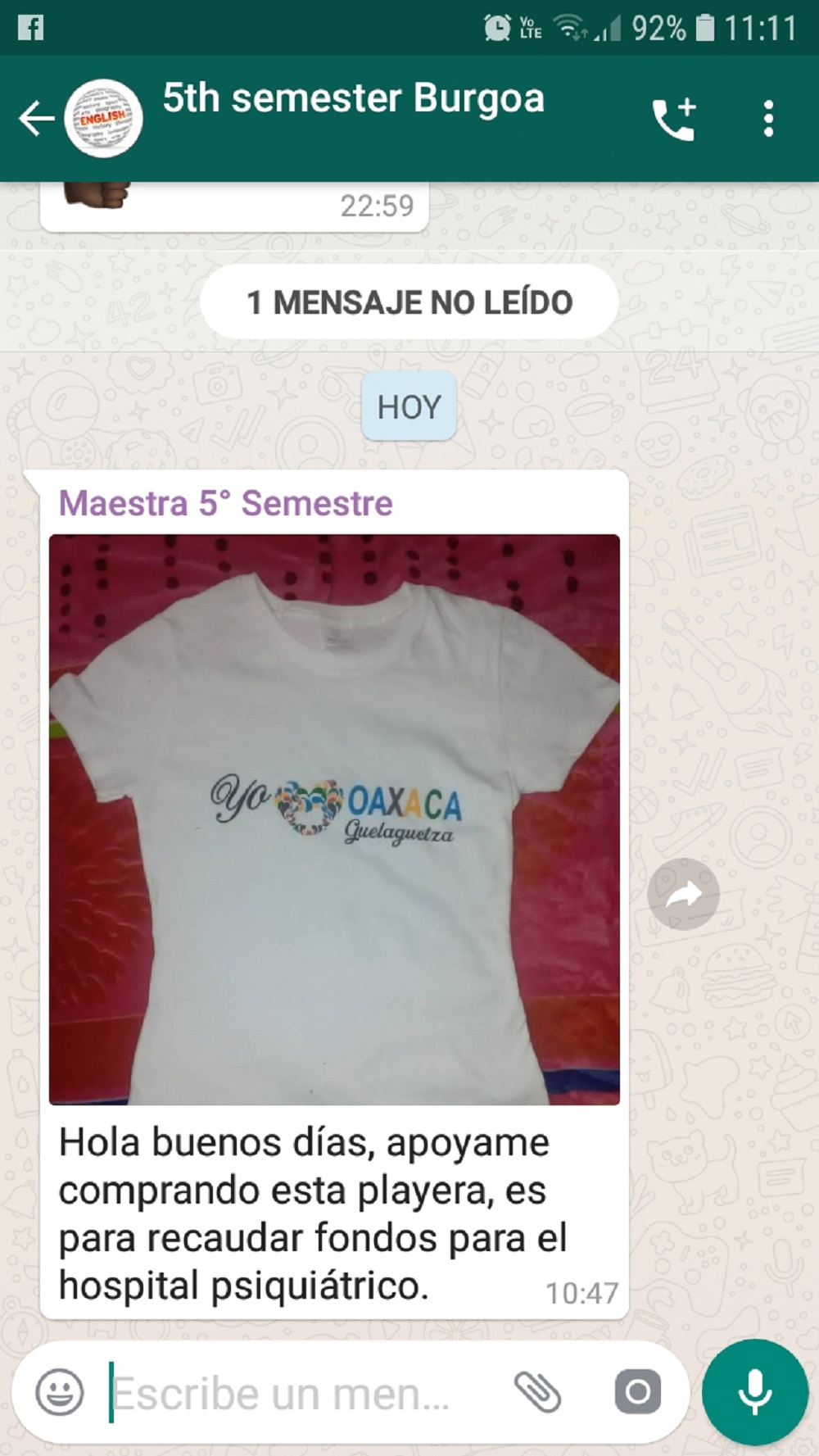Go back from the chat
This screenshot has height=1456, width=819.
click(36, 119)
